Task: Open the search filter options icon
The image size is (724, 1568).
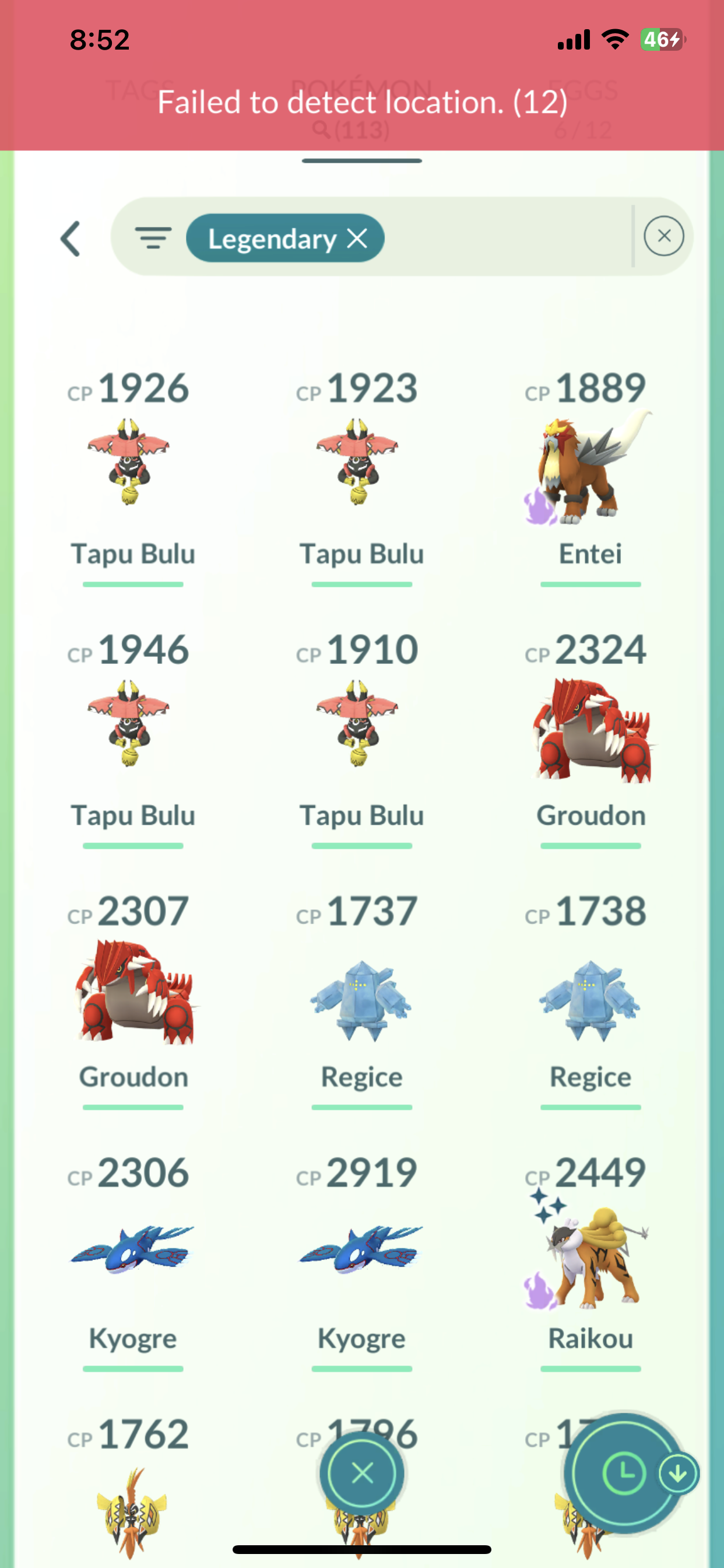Action: point(153,237)
